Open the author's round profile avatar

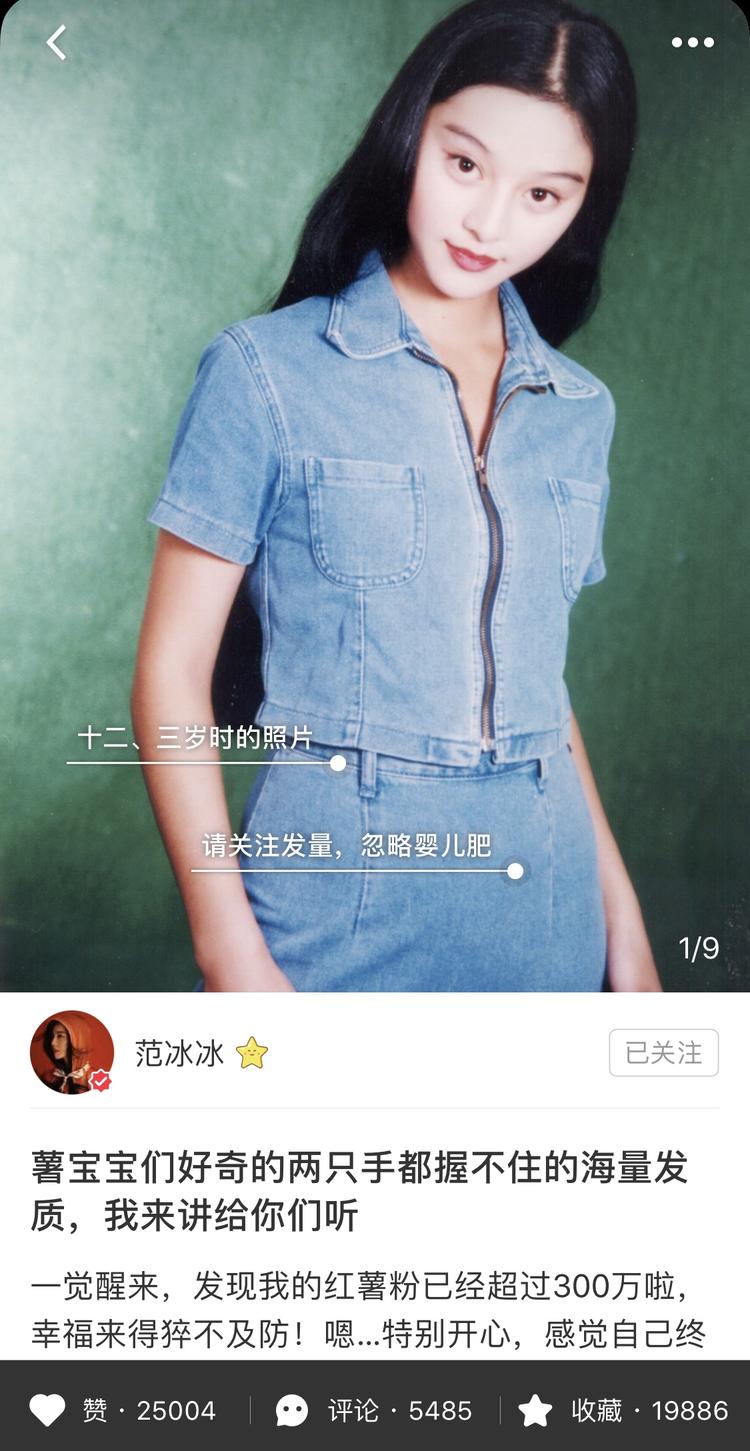[72, 1052]
